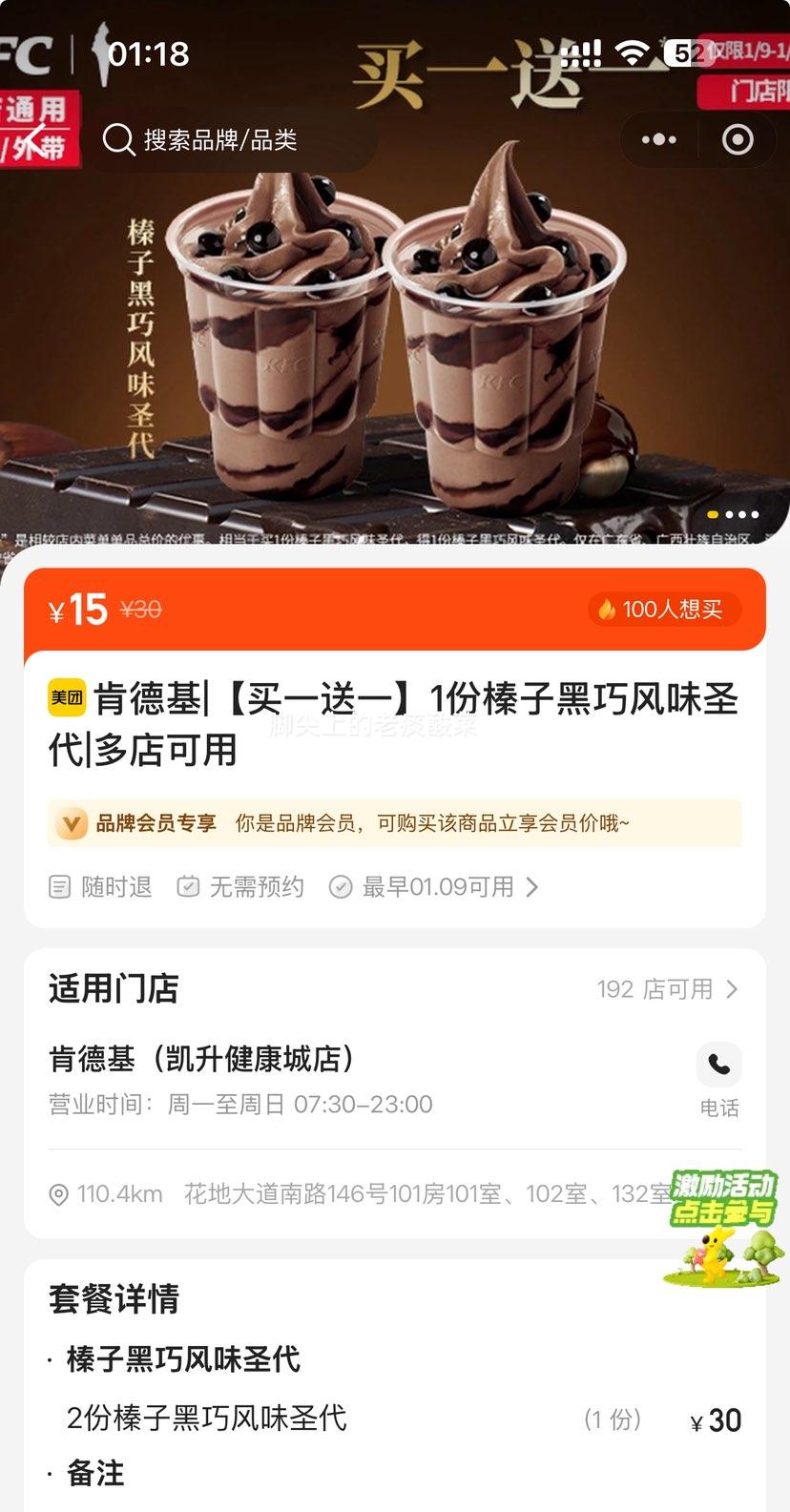
Task: Tap the search magnifier icon
Action: pyautogui.click(x=117, y=139)
